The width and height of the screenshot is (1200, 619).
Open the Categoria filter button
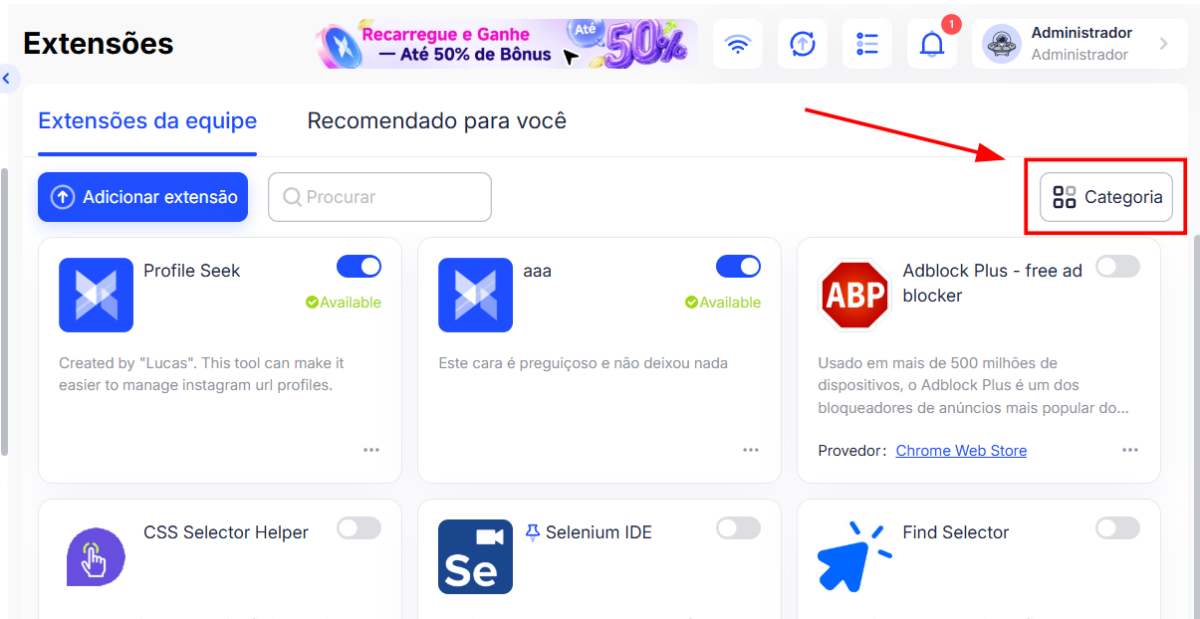coord(1106,197)
